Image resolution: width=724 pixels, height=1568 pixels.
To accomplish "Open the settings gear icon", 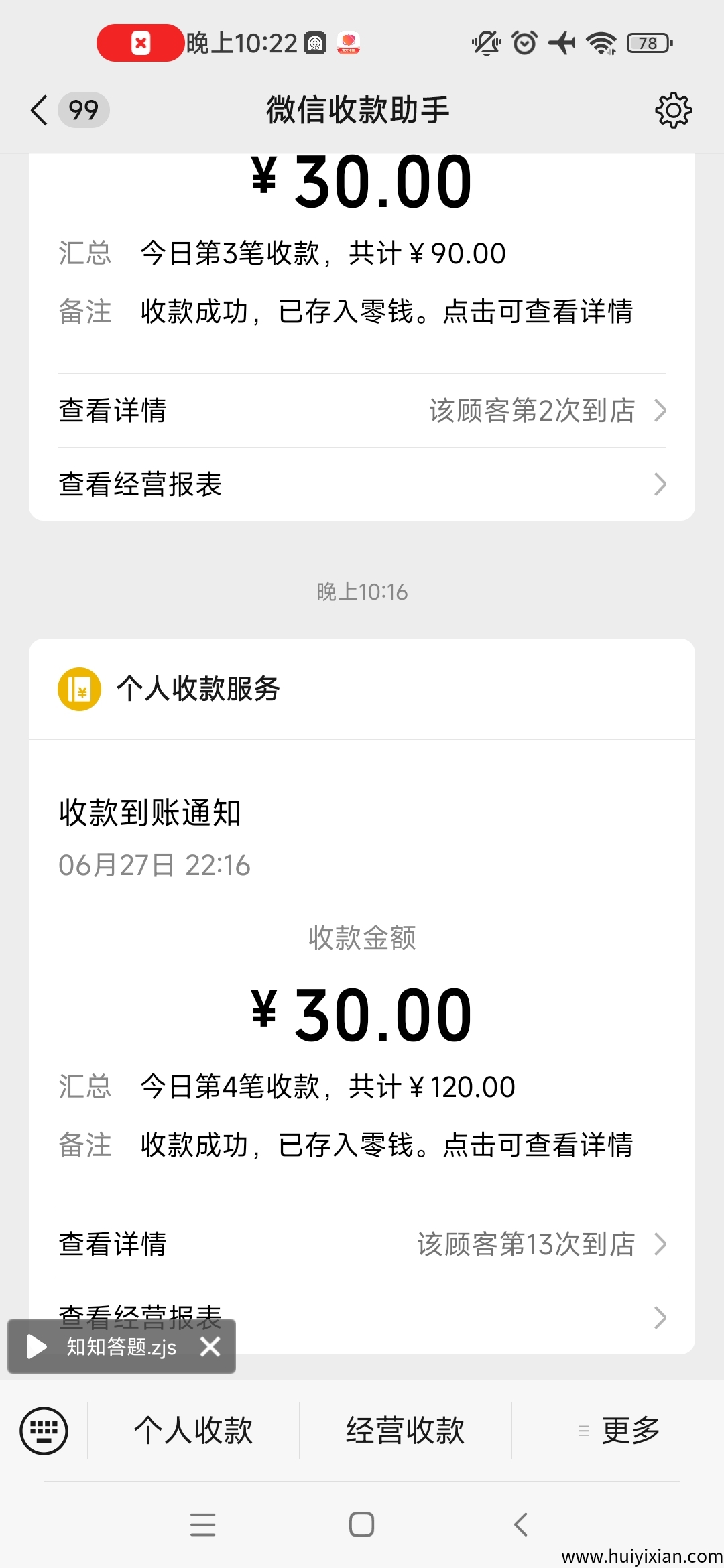I will [673, 110].
